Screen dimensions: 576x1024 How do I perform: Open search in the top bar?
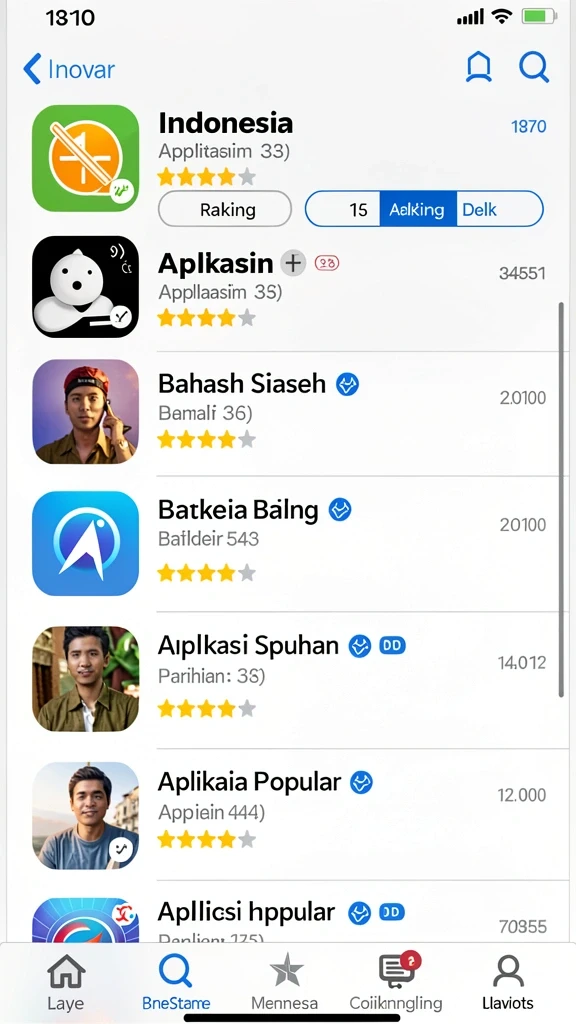click(x=534, y=67)
